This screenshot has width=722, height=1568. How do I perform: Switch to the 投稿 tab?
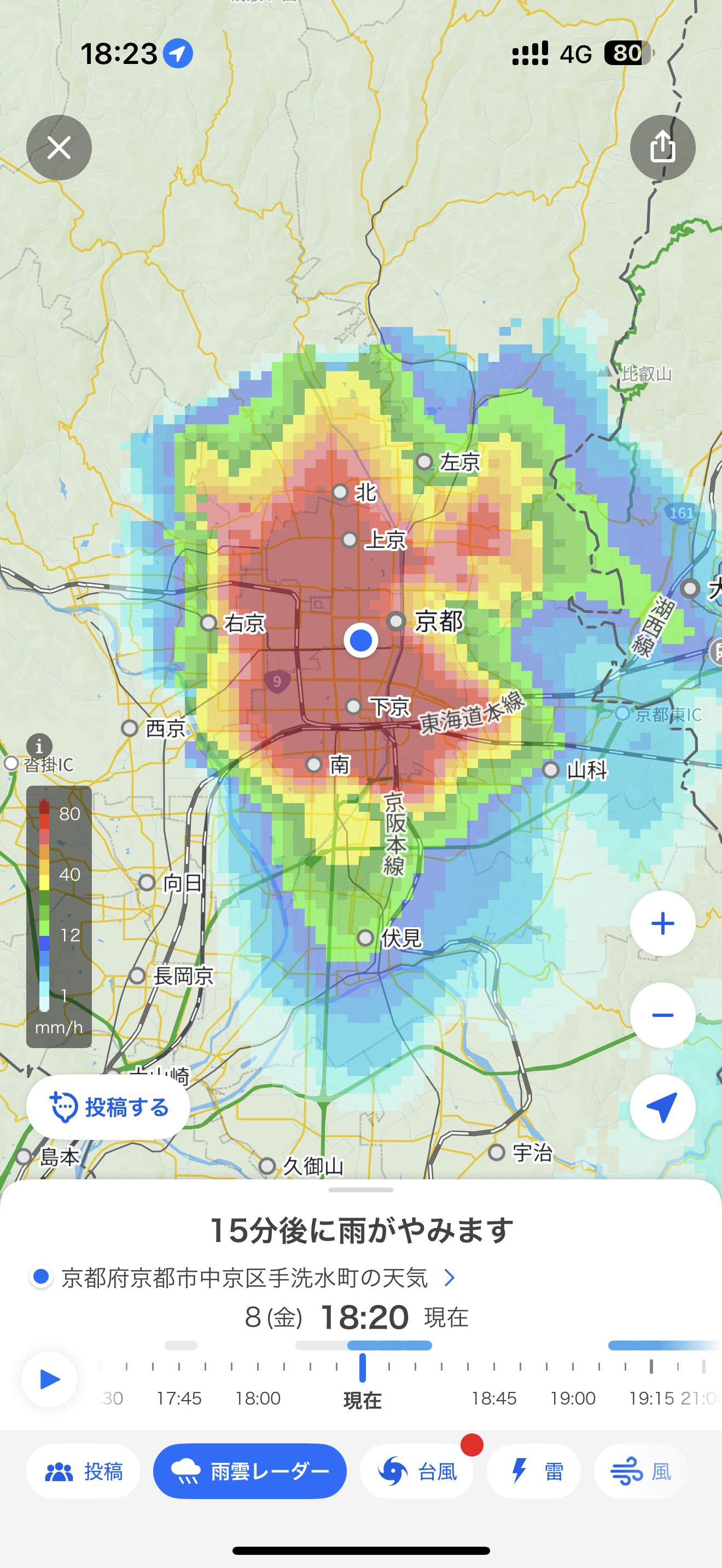coord(83,1471)
